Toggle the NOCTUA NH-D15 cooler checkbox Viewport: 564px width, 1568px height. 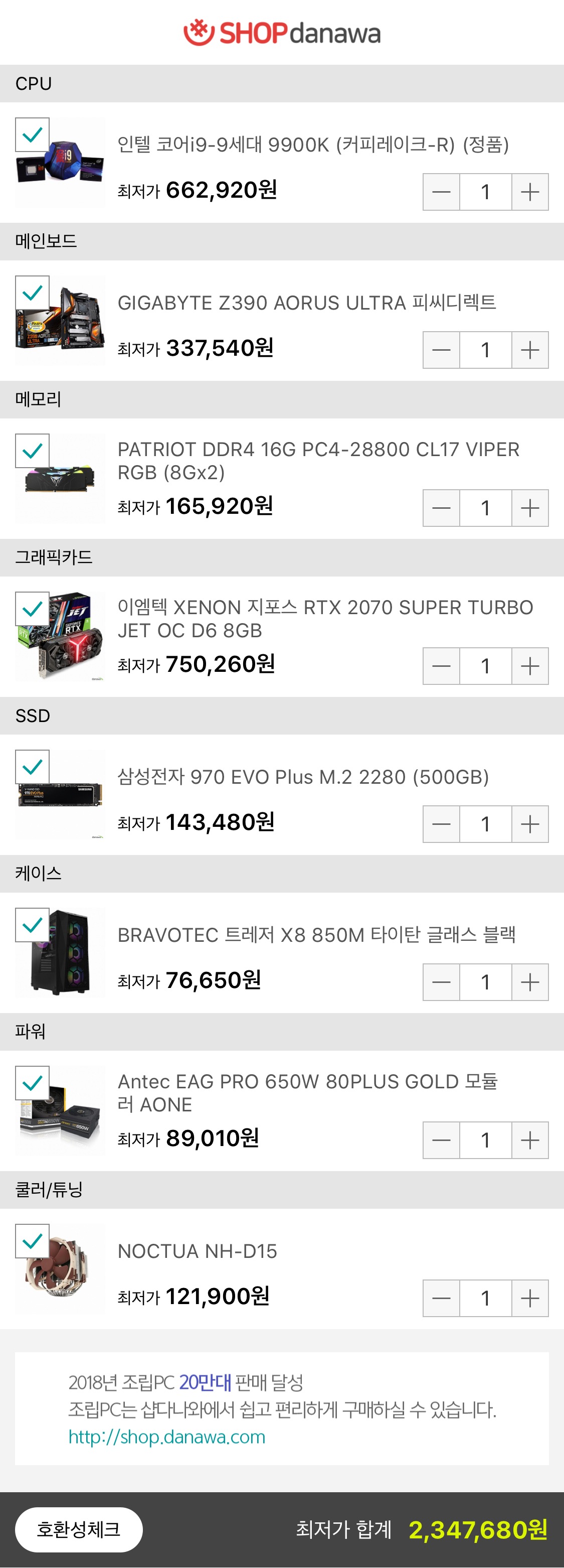32,1241
